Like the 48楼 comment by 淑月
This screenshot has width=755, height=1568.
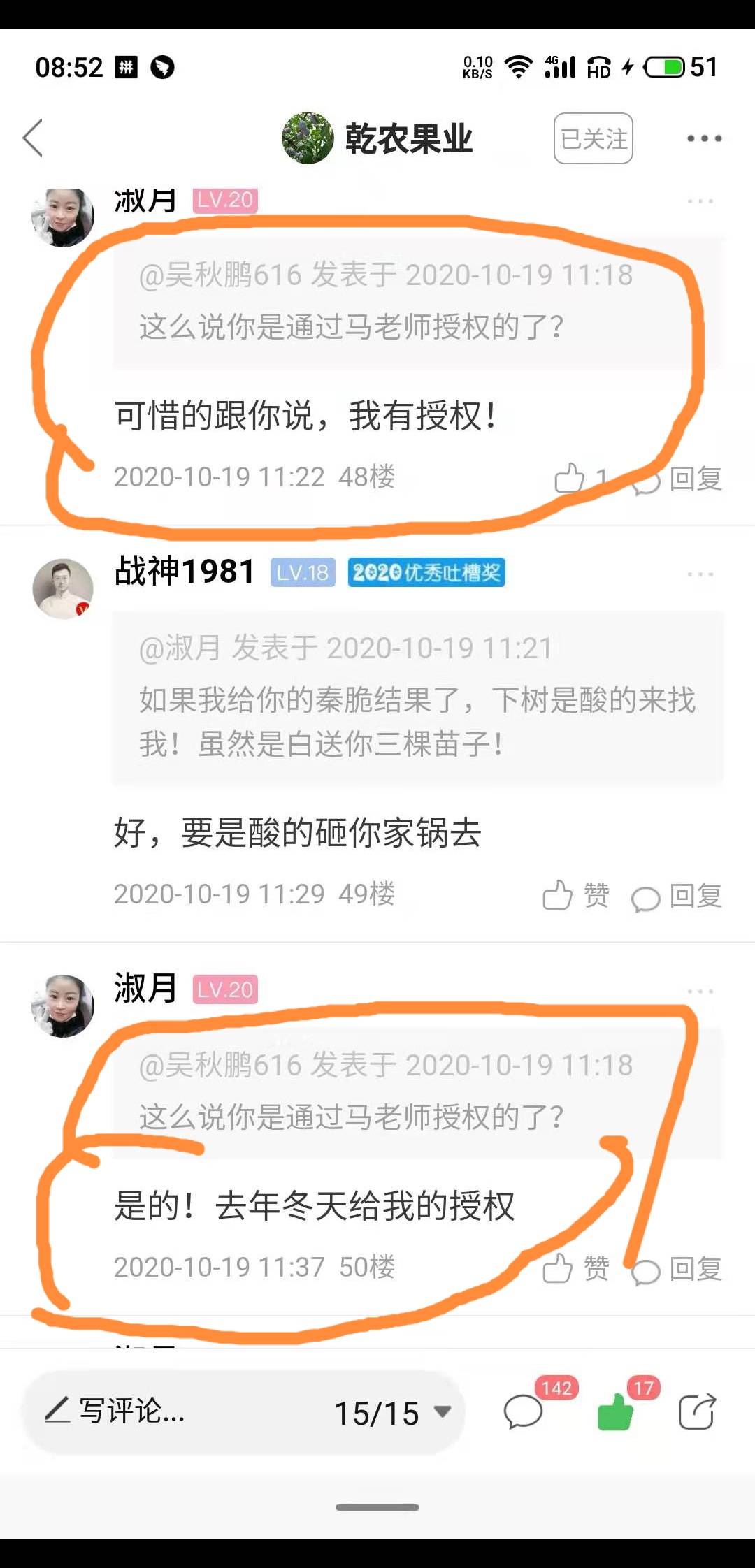tap(580, 478)
